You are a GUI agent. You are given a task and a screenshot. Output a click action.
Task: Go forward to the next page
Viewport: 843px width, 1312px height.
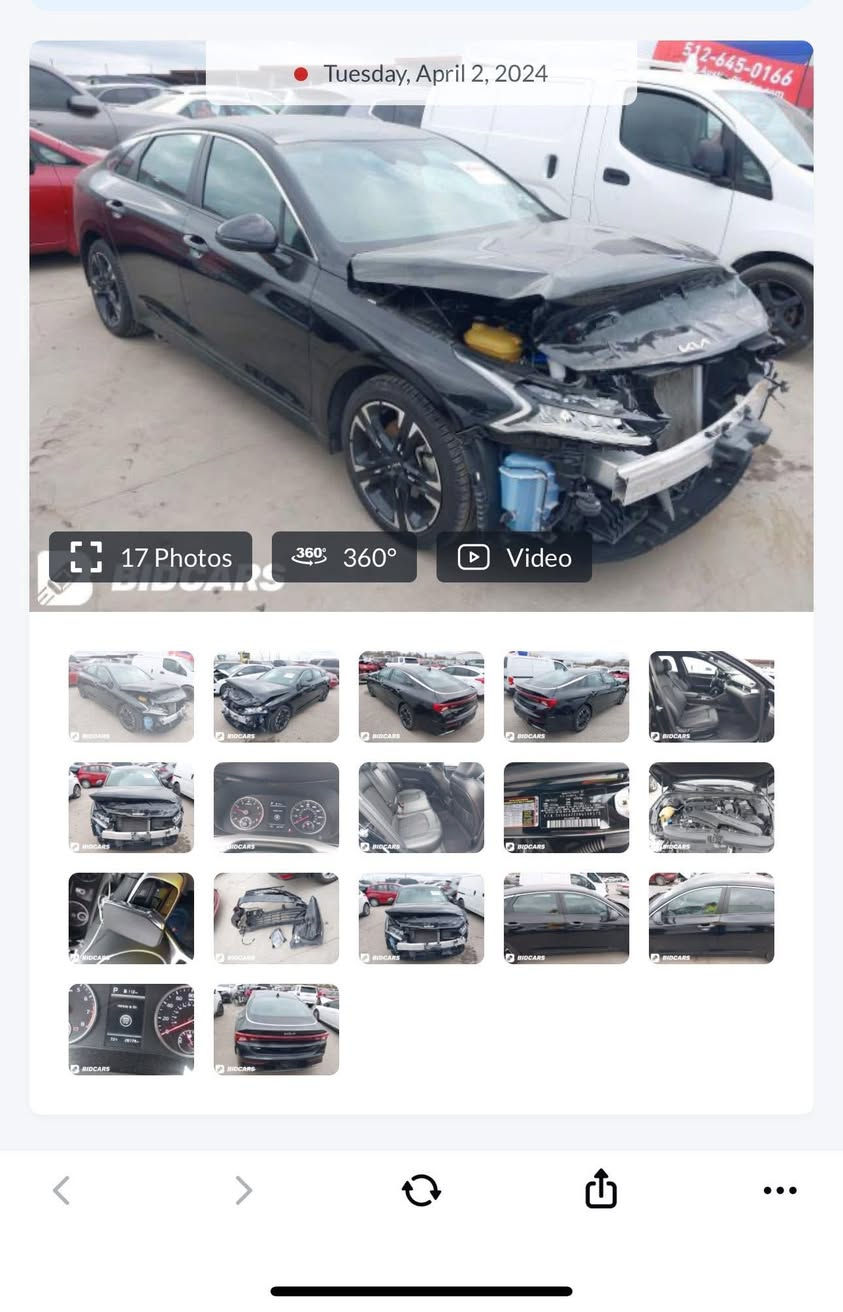pos(243,1190)
